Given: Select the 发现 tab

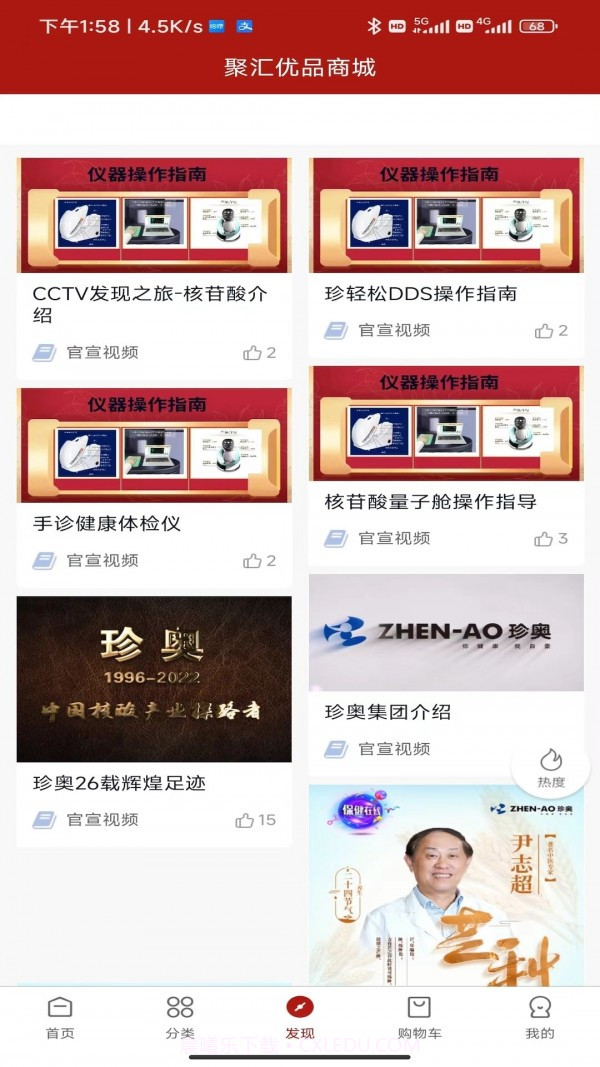Looking at the screenshot, I should click(x=300, y=1017).
